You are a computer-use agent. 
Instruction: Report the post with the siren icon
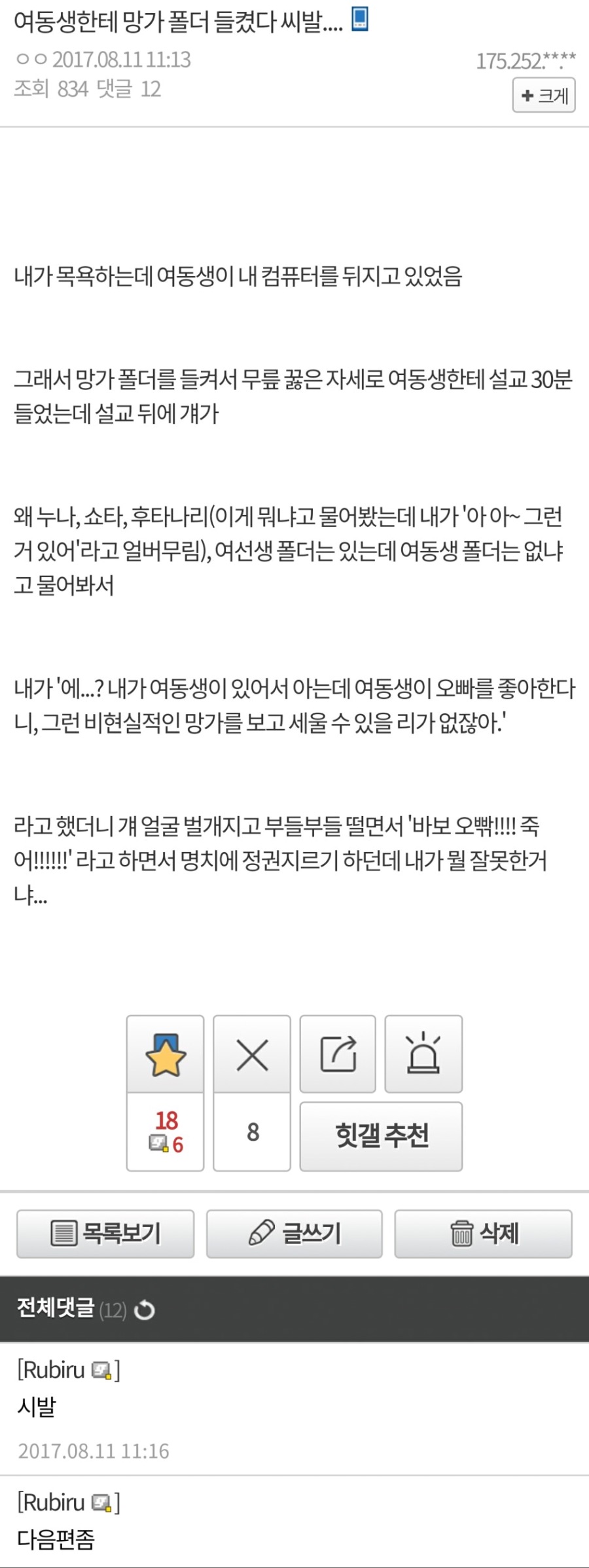coord(423,1055)
